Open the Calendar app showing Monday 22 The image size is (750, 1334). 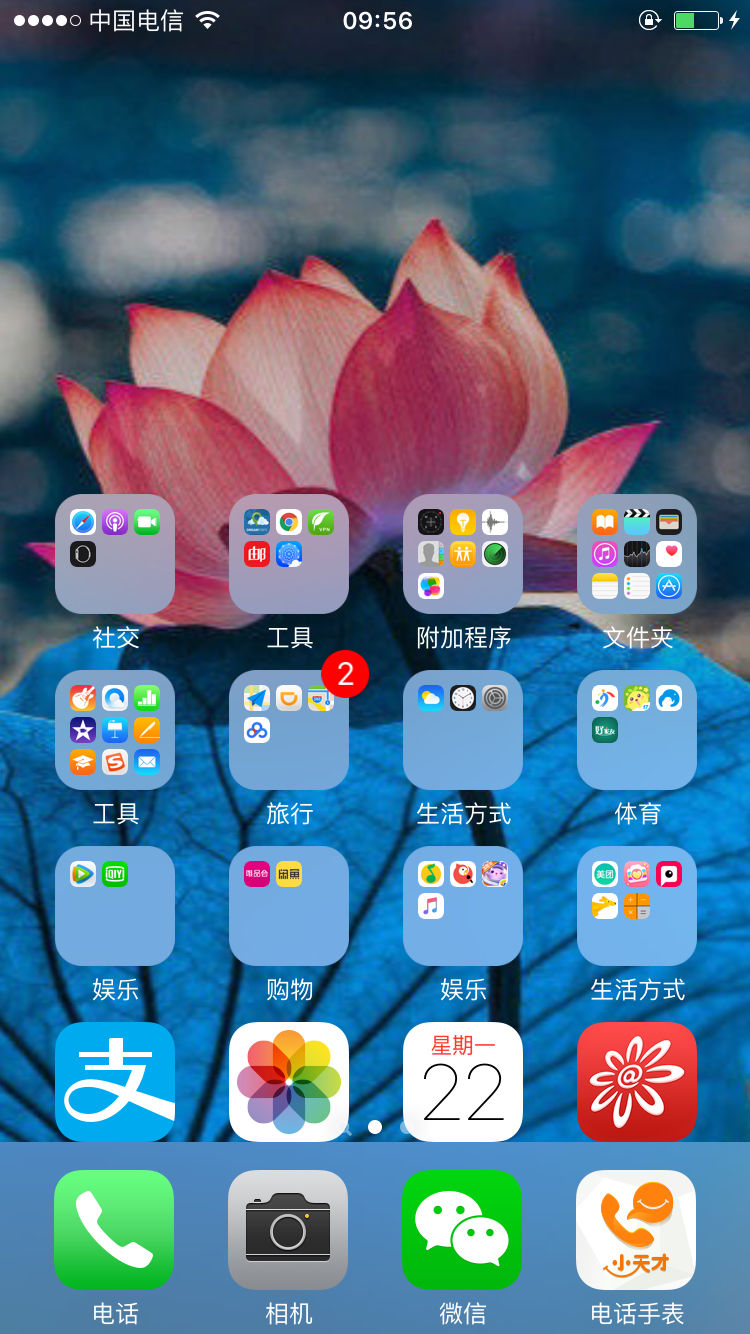[x=462, y=1082]
